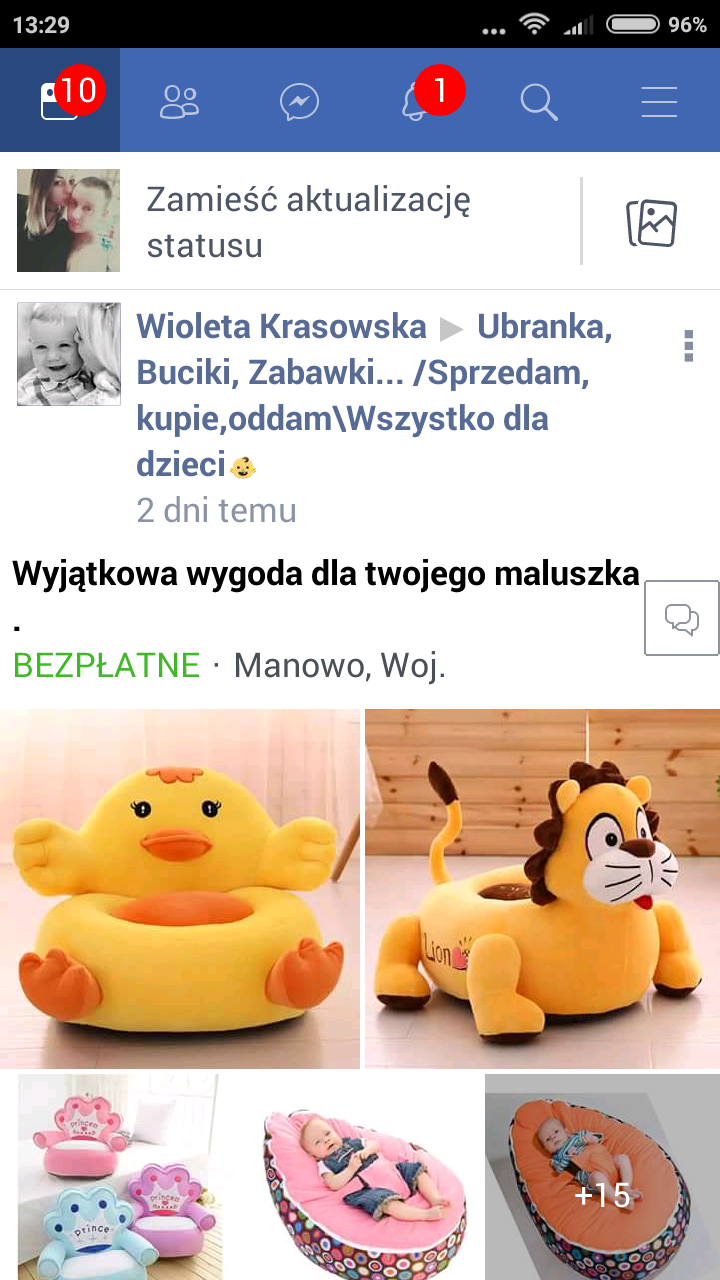Tap the Zamieść aktualizację statusu field
This screenshot has width=720, height=1280.
point(340,222)
